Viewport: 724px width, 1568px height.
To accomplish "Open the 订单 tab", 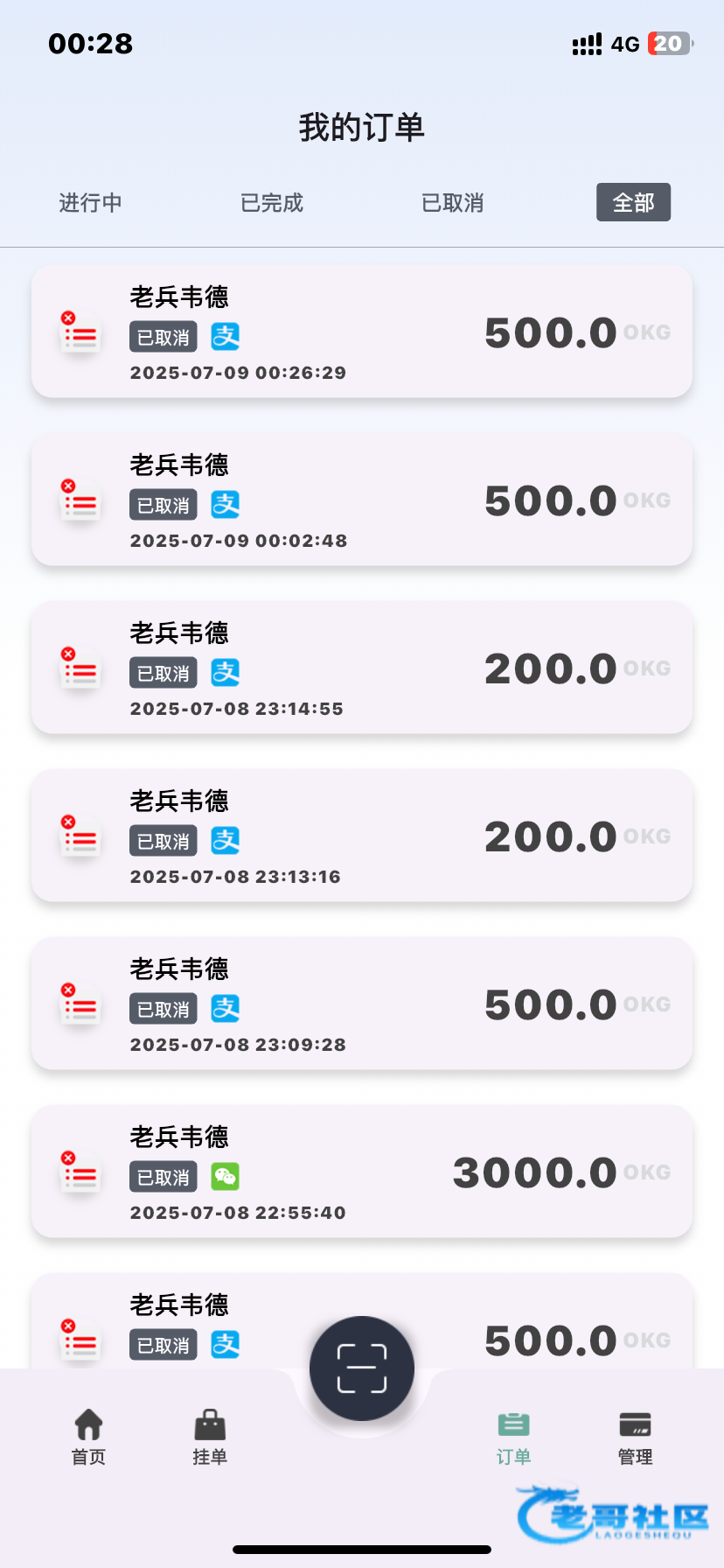I will 513,1437.
